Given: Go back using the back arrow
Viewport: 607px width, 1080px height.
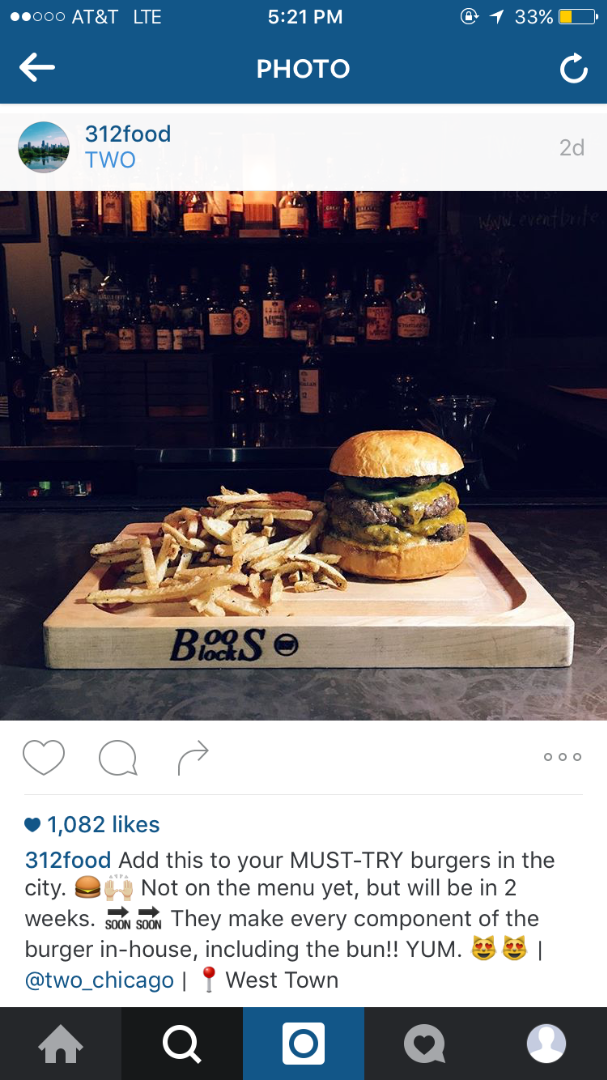Looking at the screenshot, I should pyautogui.click(x=37, y=68).
